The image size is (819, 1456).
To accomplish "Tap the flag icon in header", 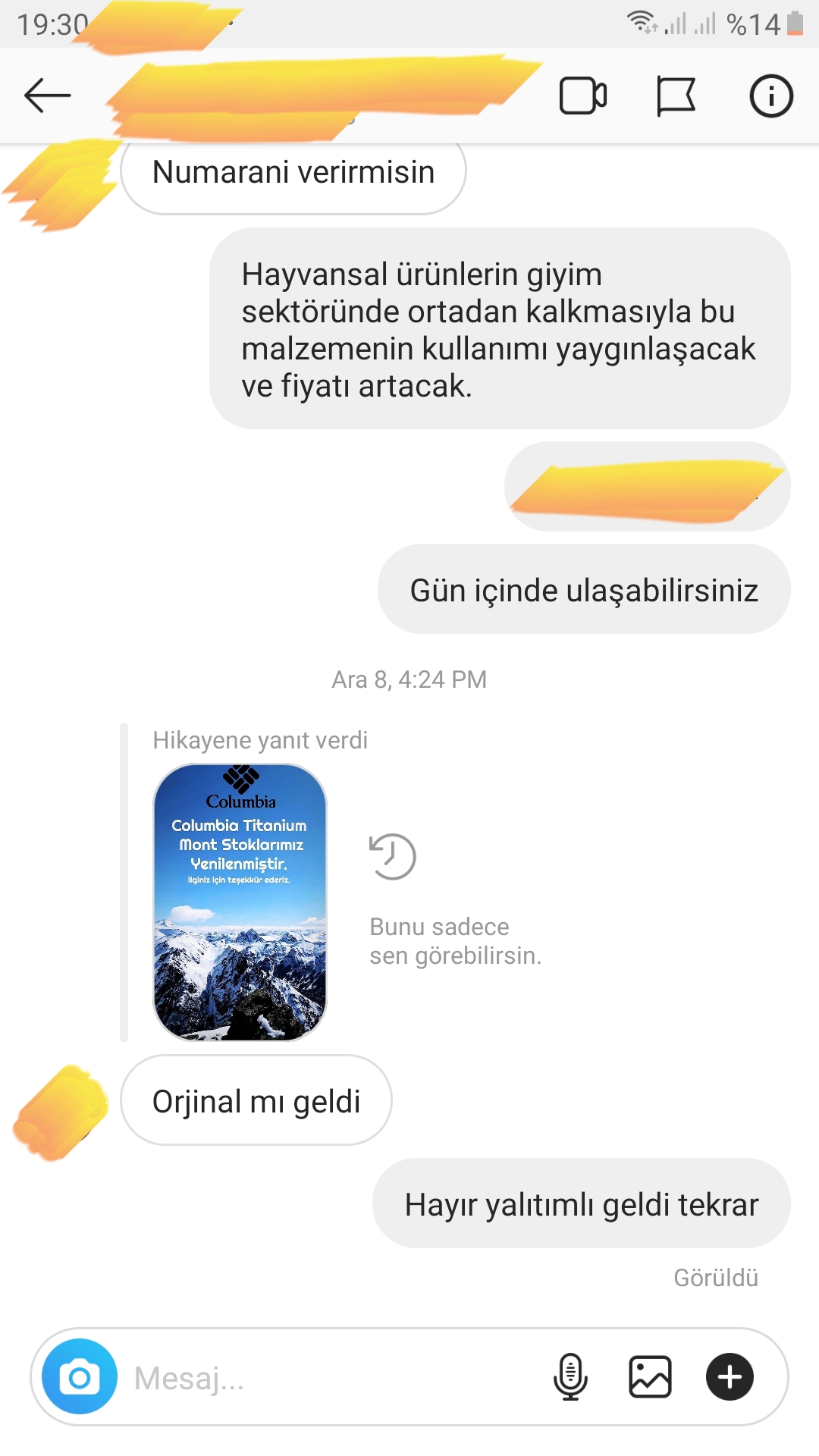I will (676, 96).
